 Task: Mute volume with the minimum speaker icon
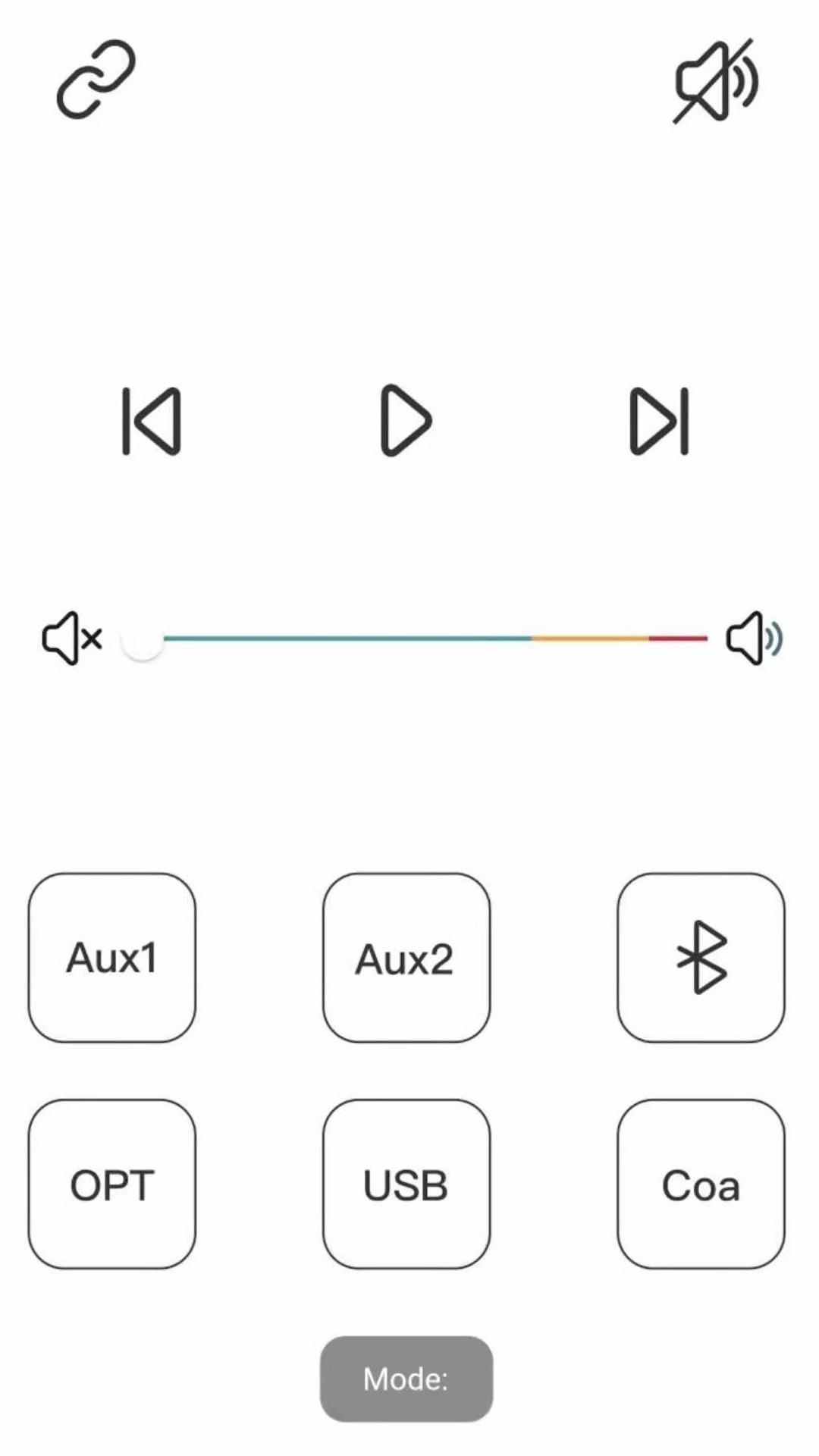coord(72,639)
